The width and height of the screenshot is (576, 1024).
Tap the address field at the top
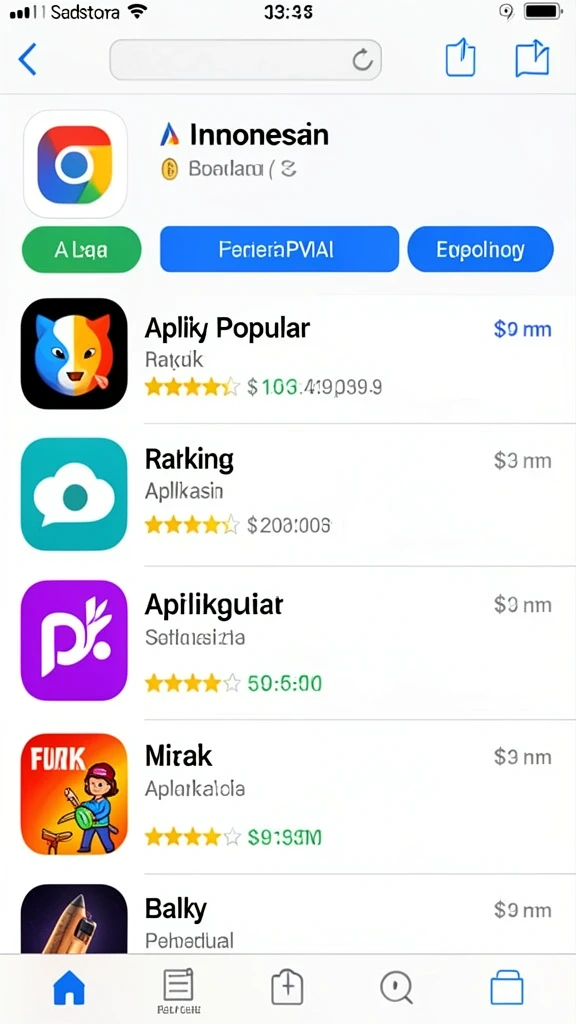tap(246, 60)
